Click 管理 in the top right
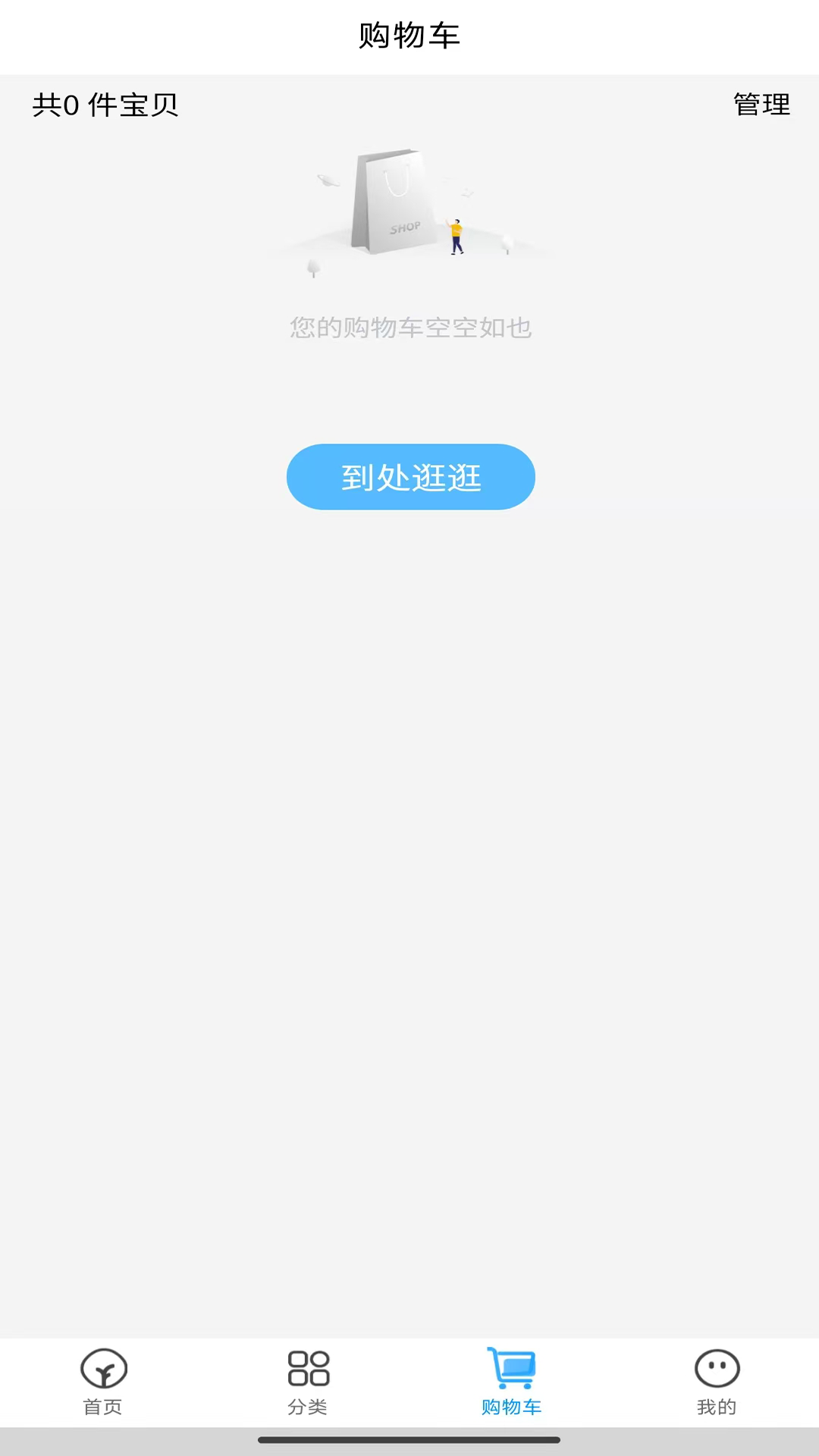 pyautogui.click(x=761, y=105)
